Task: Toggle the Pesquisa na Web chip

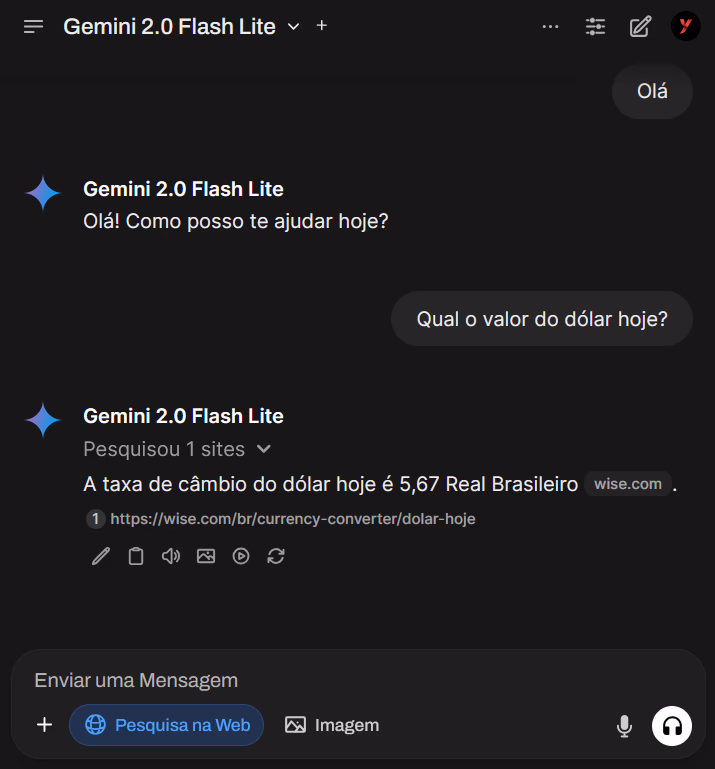Action: click(x=166, y=725)
